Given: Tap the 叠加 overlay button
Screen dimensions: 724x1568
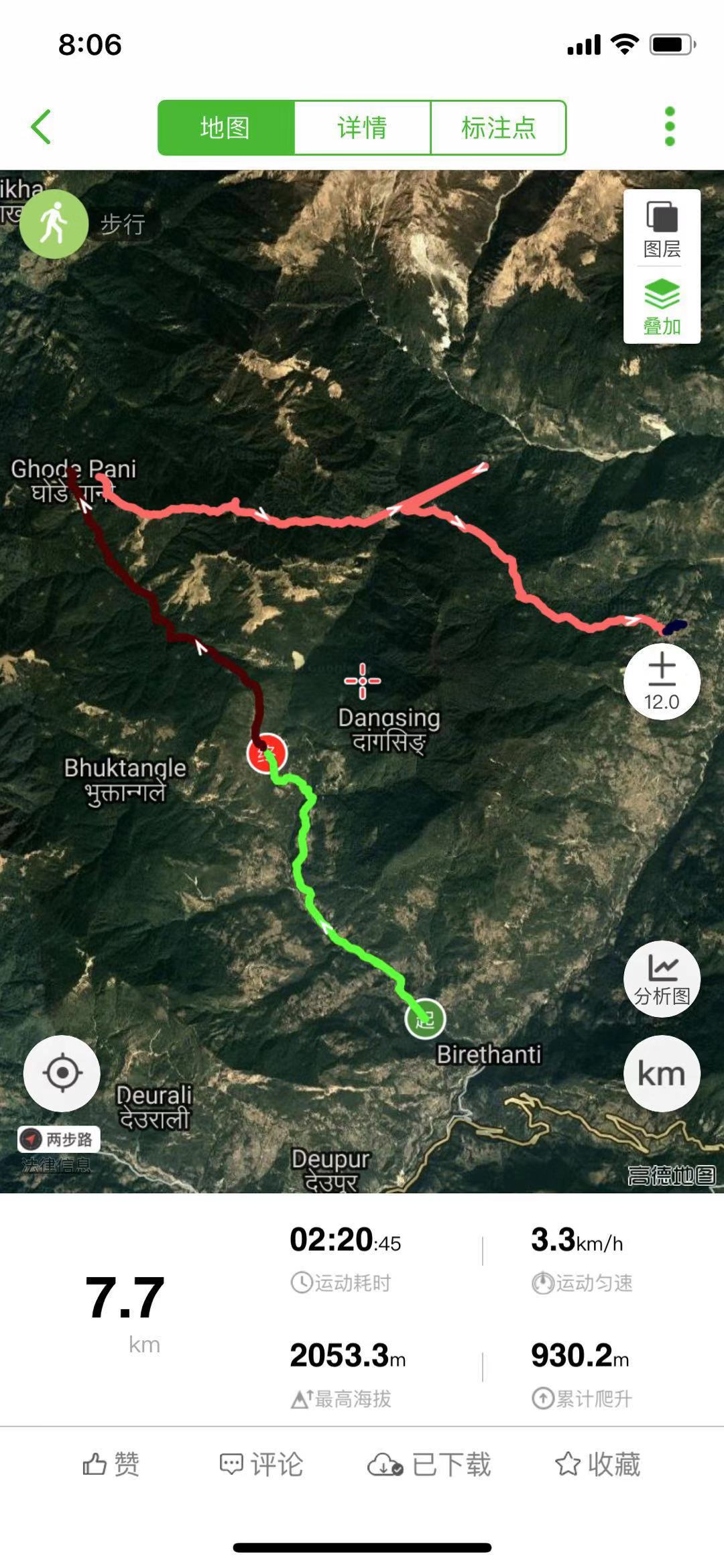Looking at the screenshot, I should (662, 306).
